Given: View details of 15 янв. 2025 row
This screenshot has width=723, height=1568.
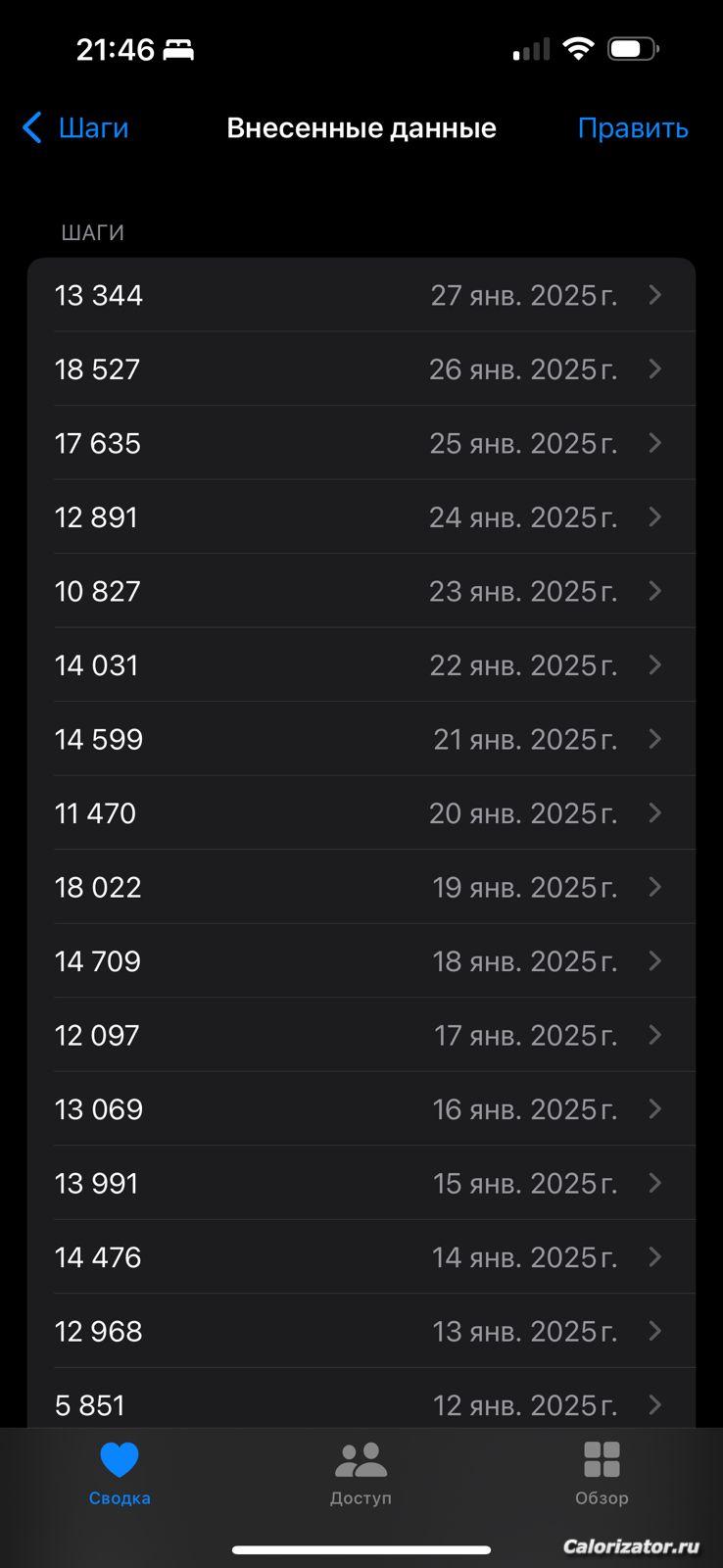Looking at the screenshot, I should [361, 1183].
